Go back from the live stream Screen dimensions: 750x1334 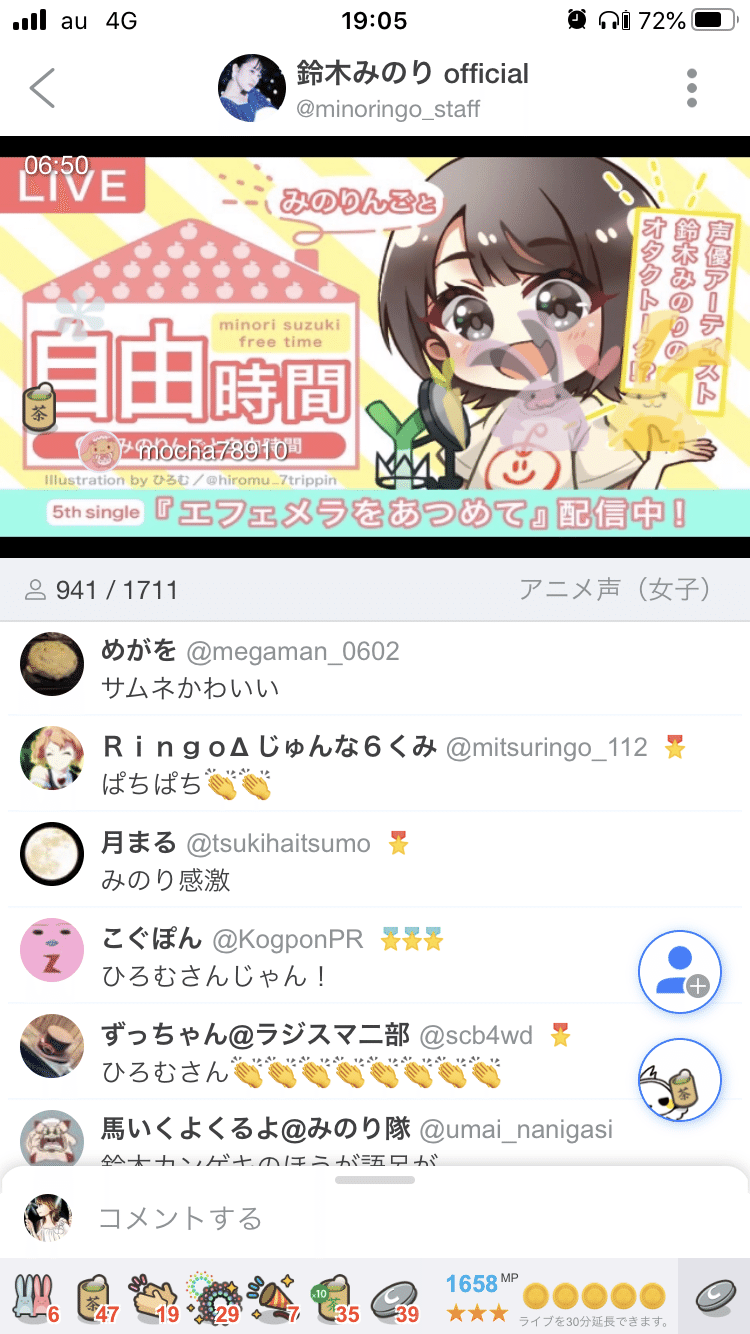click(x=42, y=88)
